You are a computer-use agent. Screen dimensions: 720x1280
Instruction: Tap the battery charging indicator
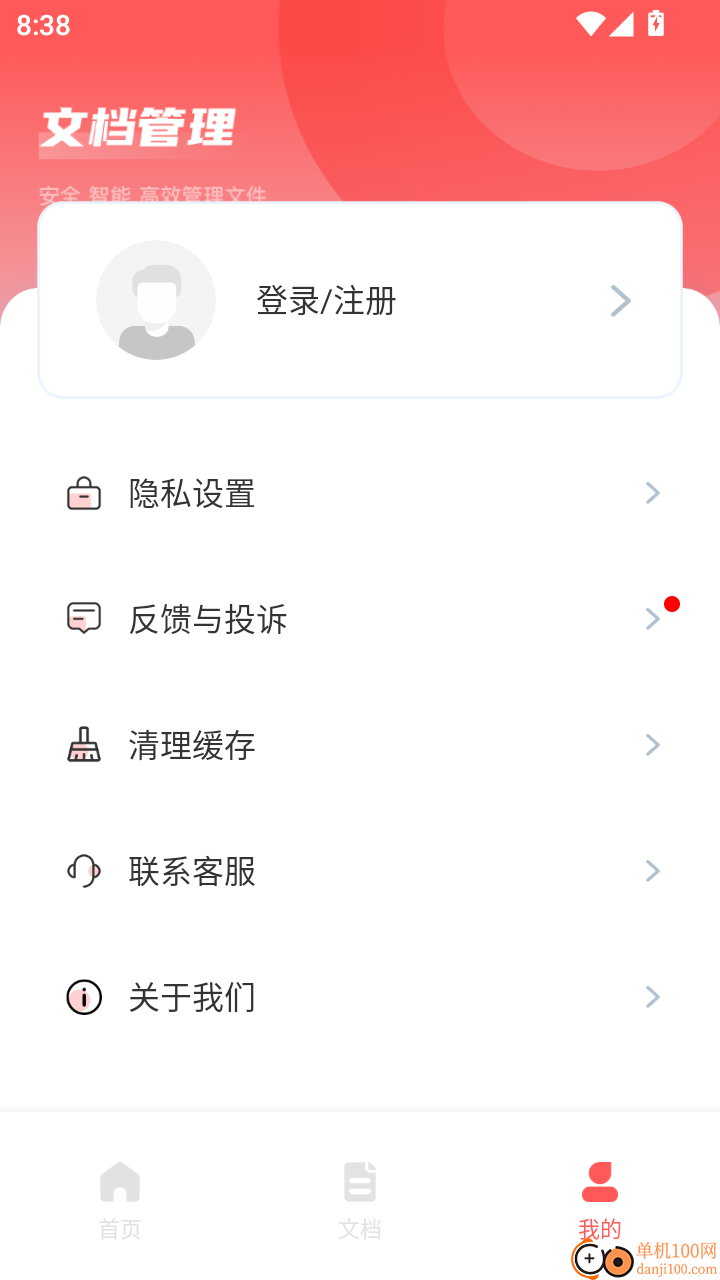(655, 25)
